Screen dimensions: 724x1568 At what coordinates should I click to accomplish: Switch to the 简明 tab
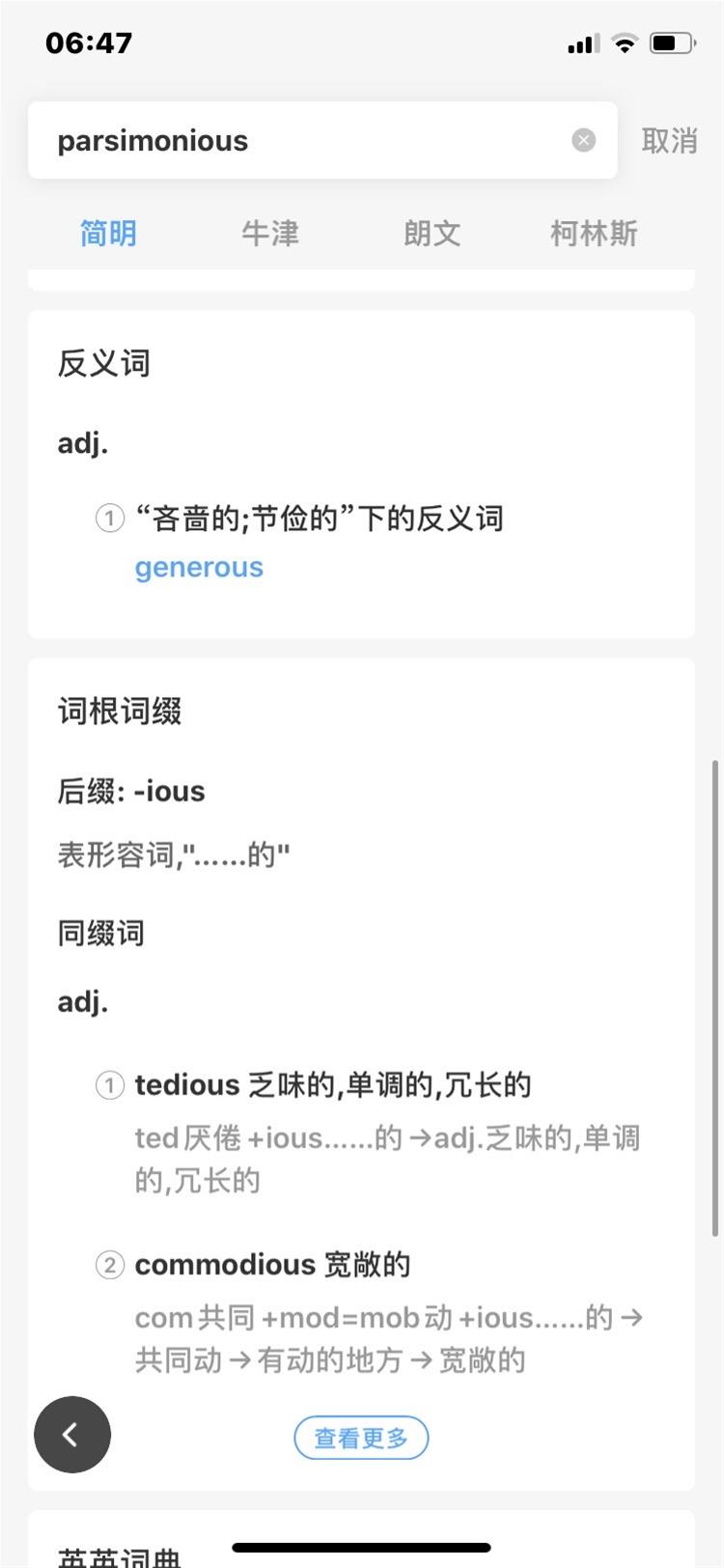108,234
